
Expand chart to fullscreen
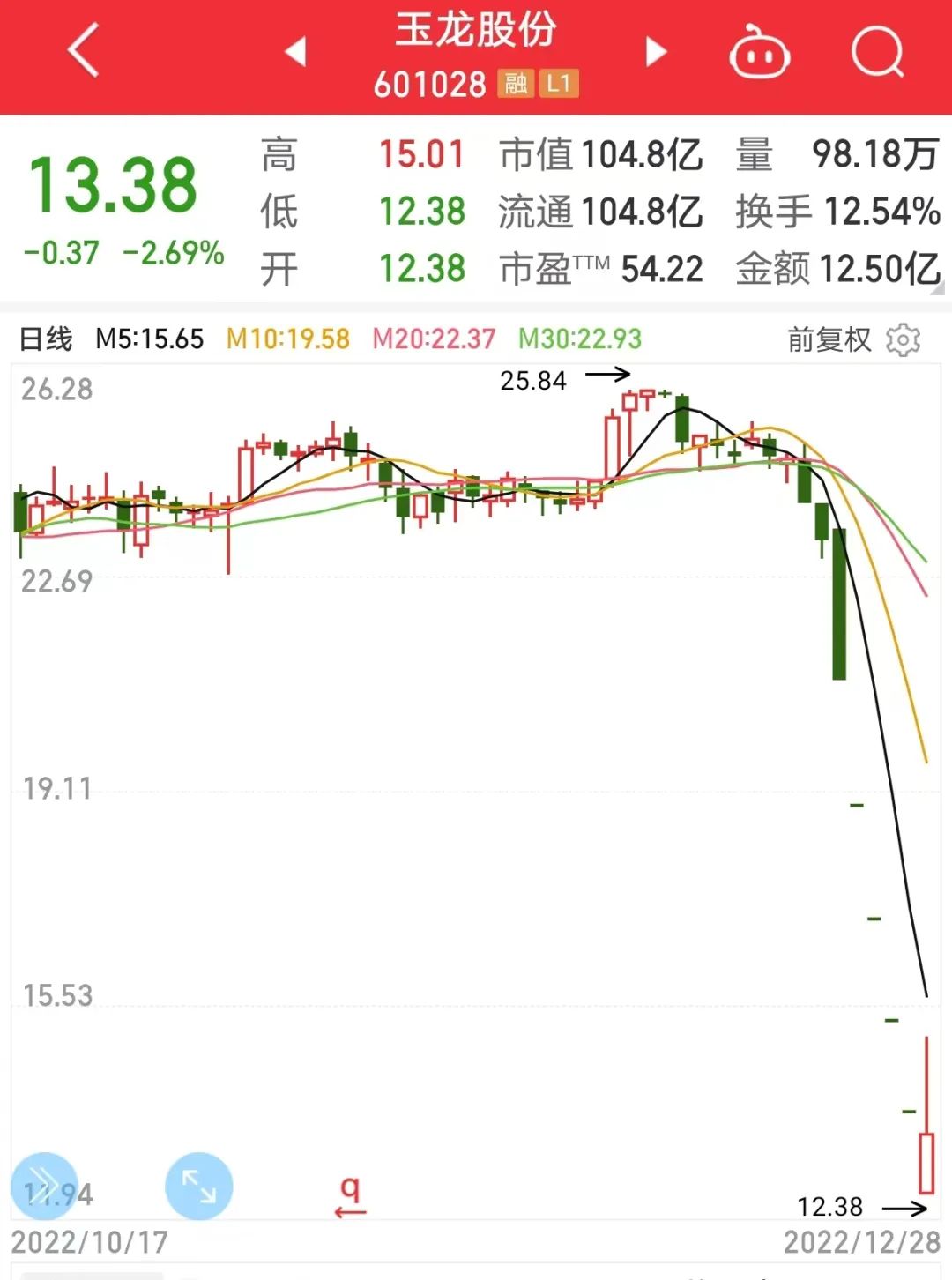[199, 1186]
